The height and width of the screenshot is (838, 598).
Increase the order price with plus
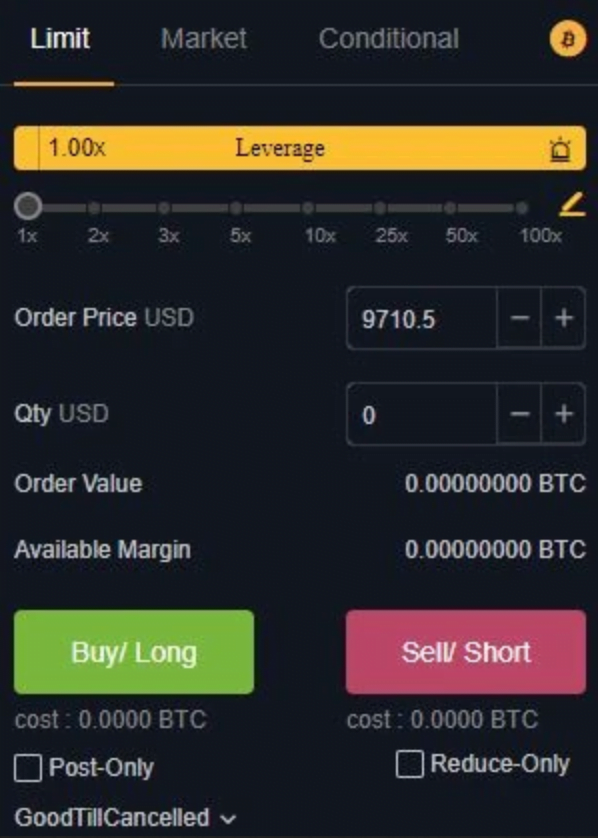pyautogui.click(x=564, y=319)
